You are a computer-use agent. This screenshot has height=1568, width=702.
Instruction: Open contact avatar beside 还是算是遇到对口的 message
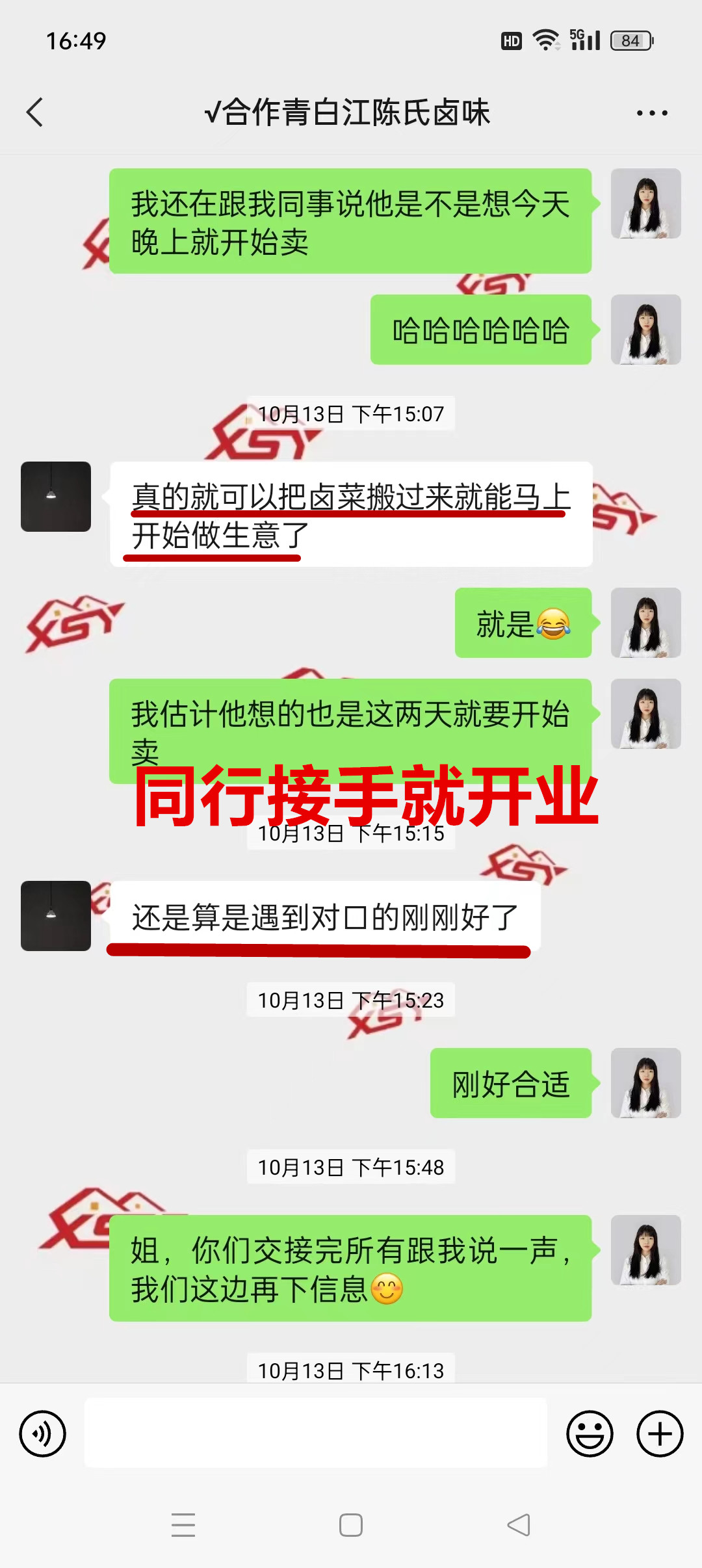pyautogui.click(x=56, y=916)
